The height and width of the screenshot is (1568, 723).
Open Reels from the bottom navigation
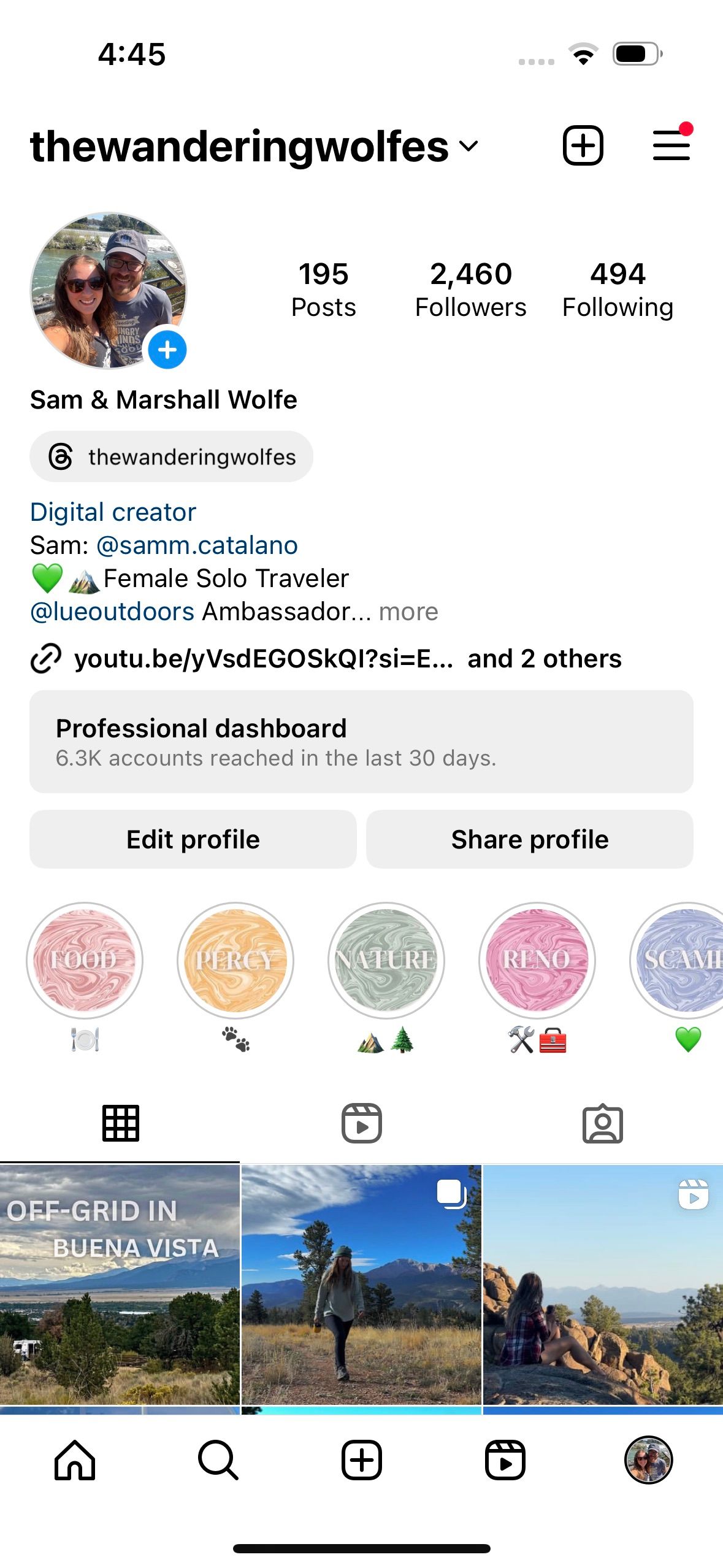pyautogui.click(x=506, y=1460)
